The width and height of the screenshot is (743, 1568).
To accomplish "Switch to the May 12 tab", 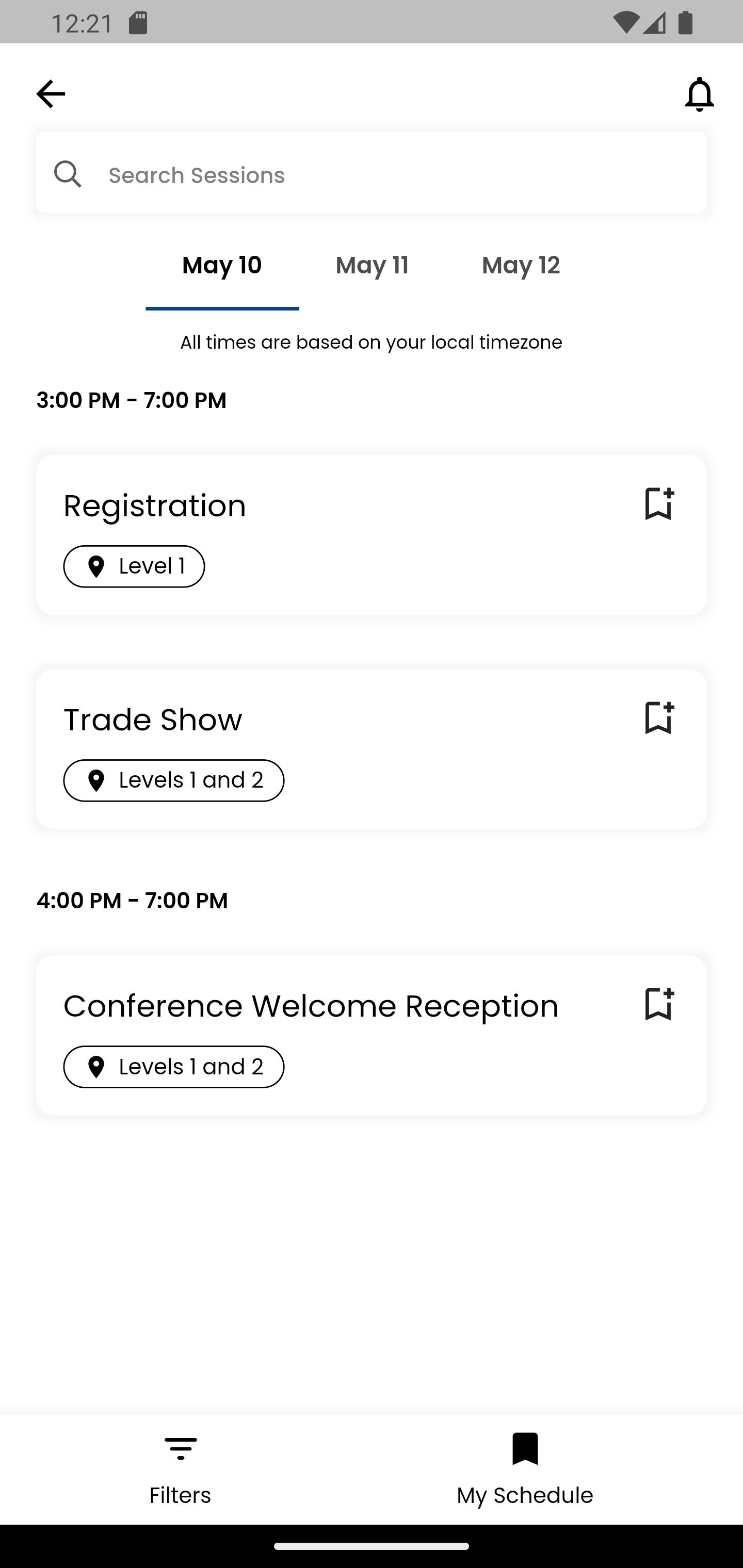I will tap(521, 266).
